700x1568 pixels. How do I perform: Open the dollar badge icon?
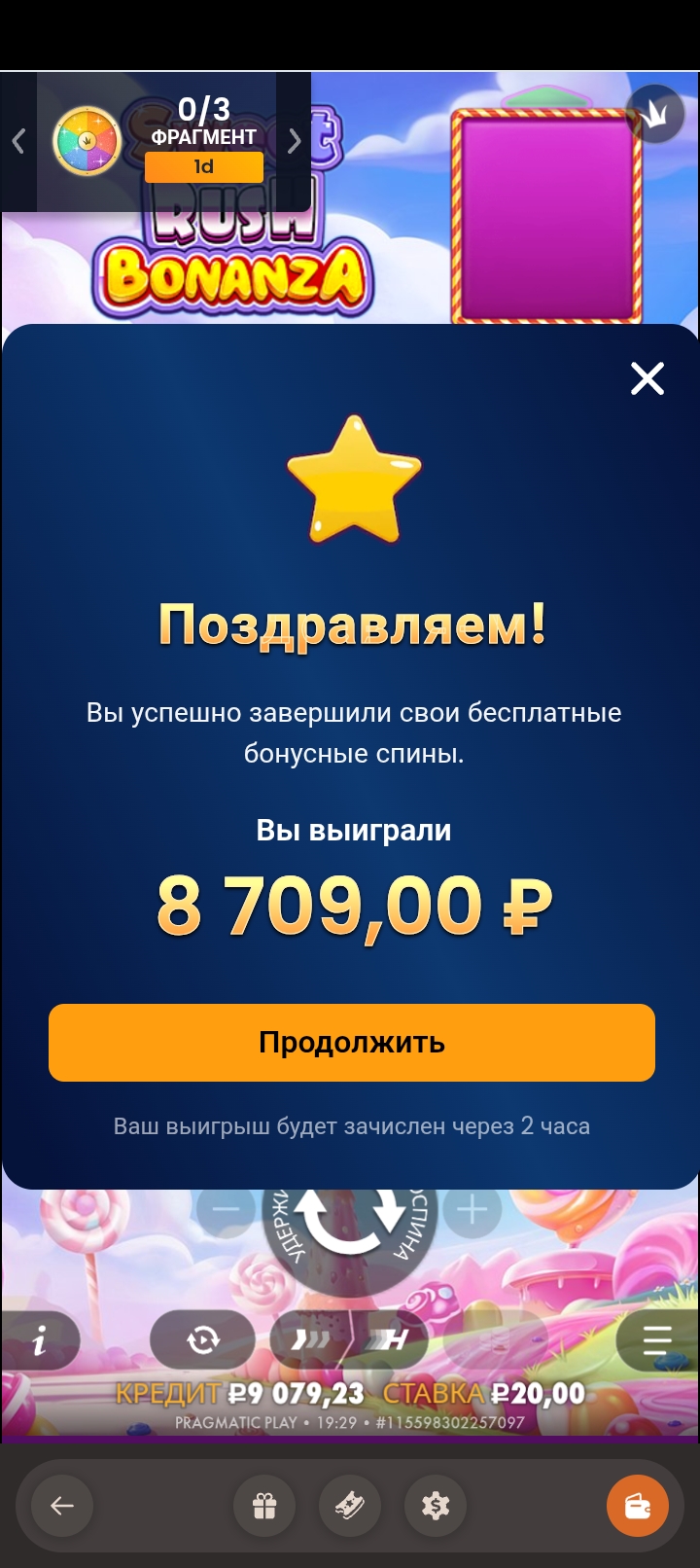pos(436,1506)
